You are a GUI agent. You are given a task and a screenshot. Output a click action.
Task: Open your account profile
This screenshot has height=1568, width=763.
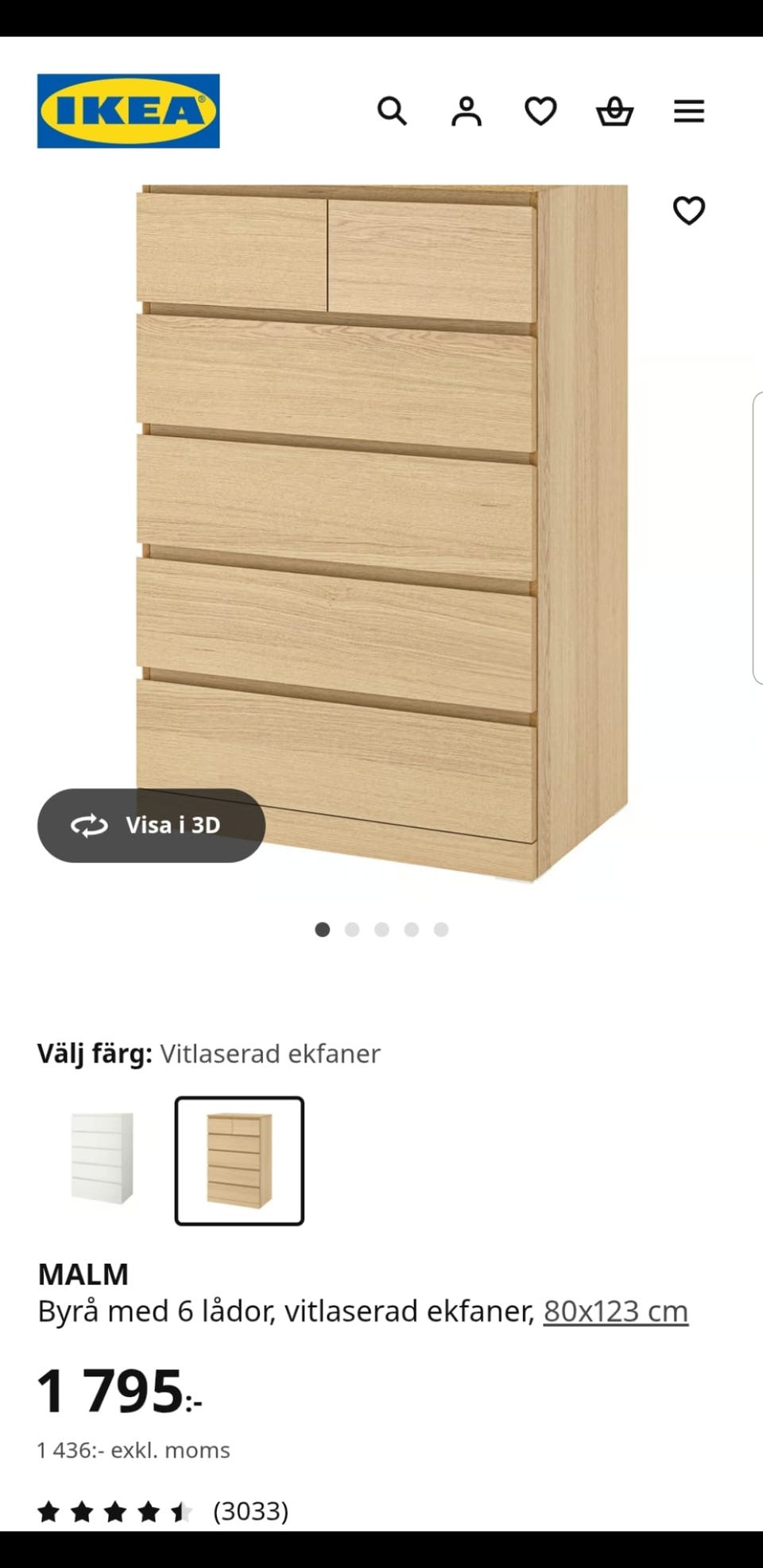pos(467,111)
